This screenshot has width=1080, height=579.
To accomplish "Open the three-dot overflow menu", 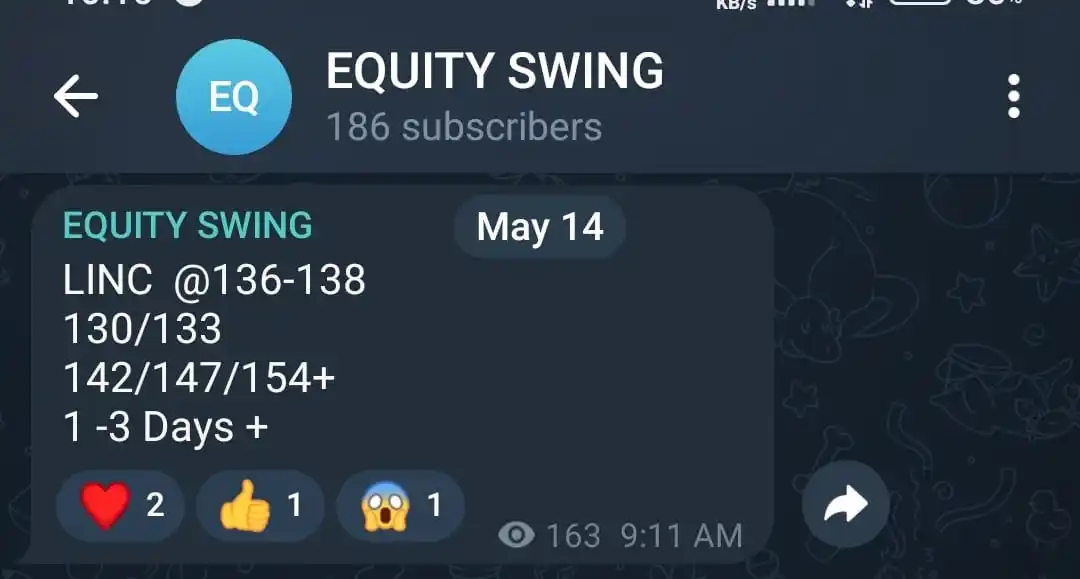I will point(1013,97).
